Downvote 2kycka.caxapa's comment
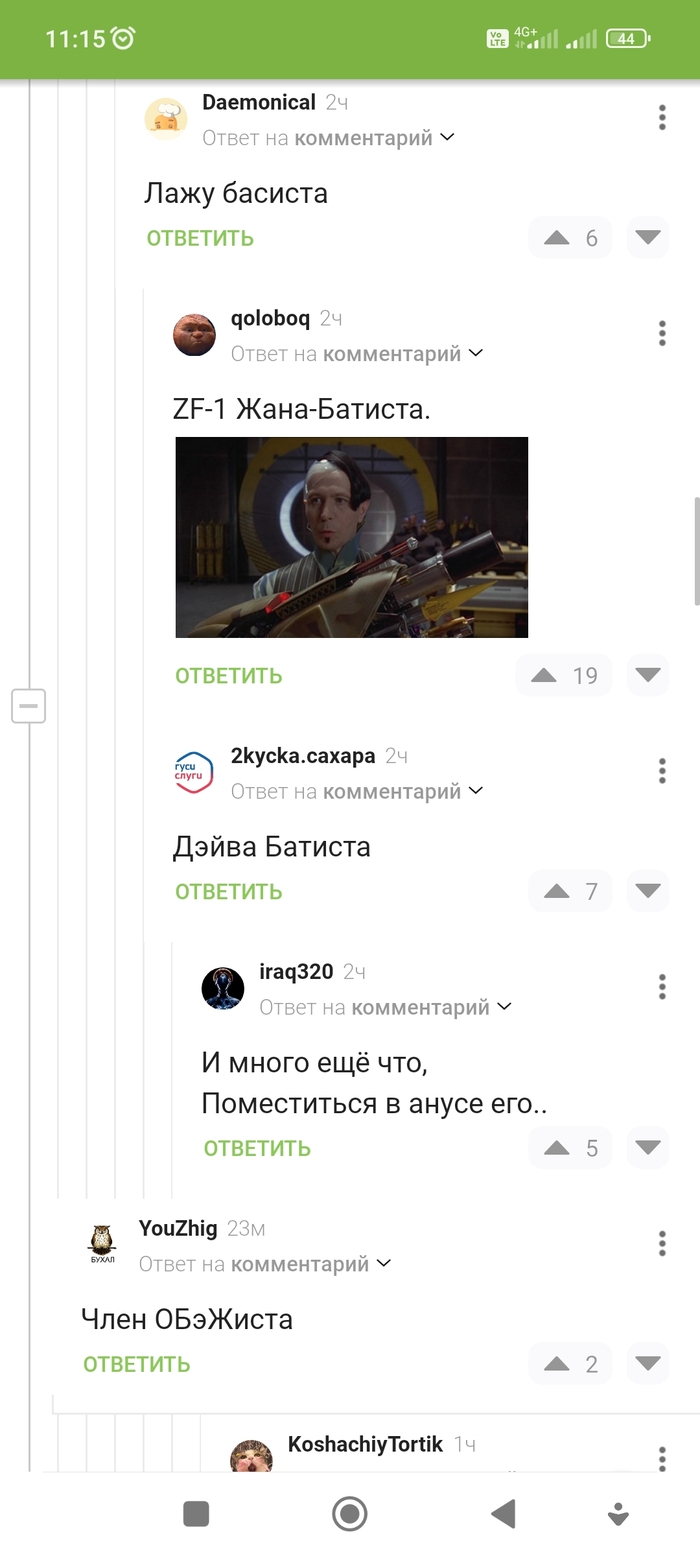The height and width of the screenshot is (1556, 700). [648, 891]
